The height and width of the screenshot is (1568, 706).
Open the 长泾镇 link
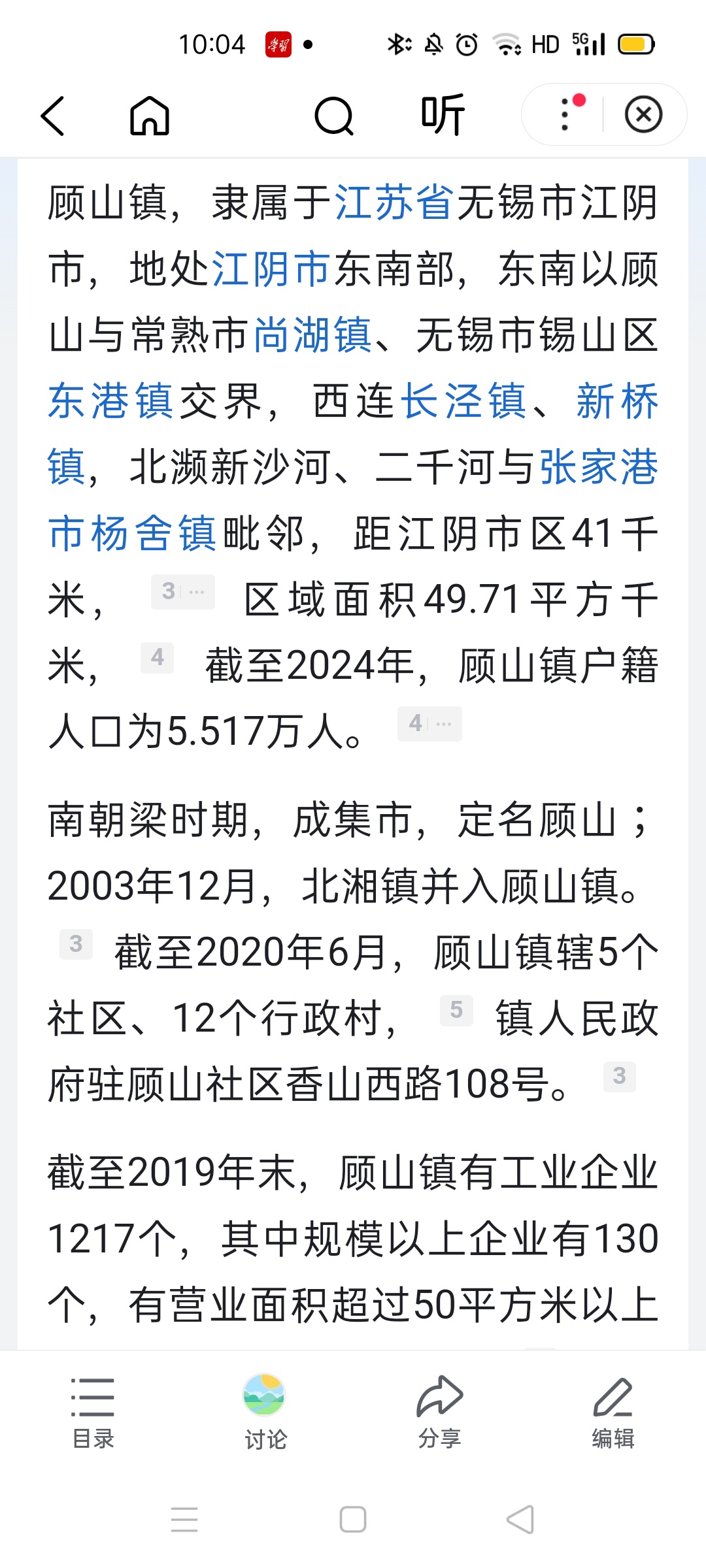(463, 400)
